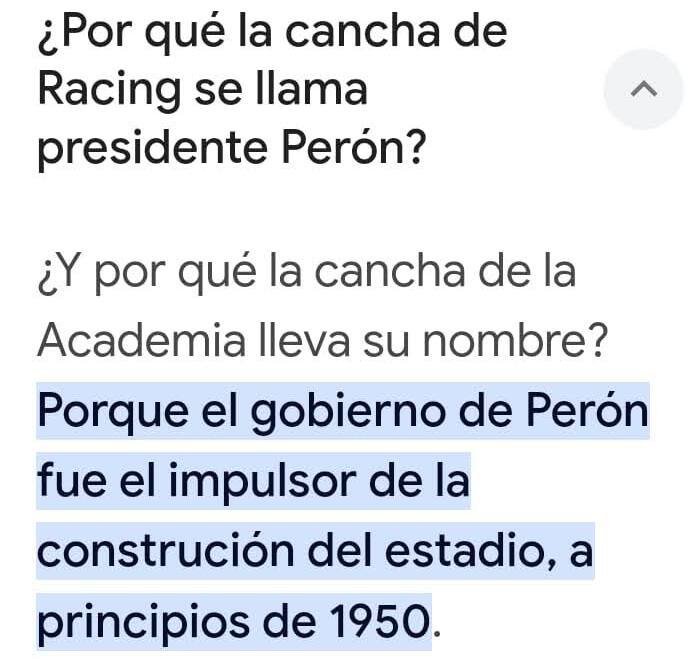
Task: Collapse the cancha de Racing question
Action: [x=644, y=90]
